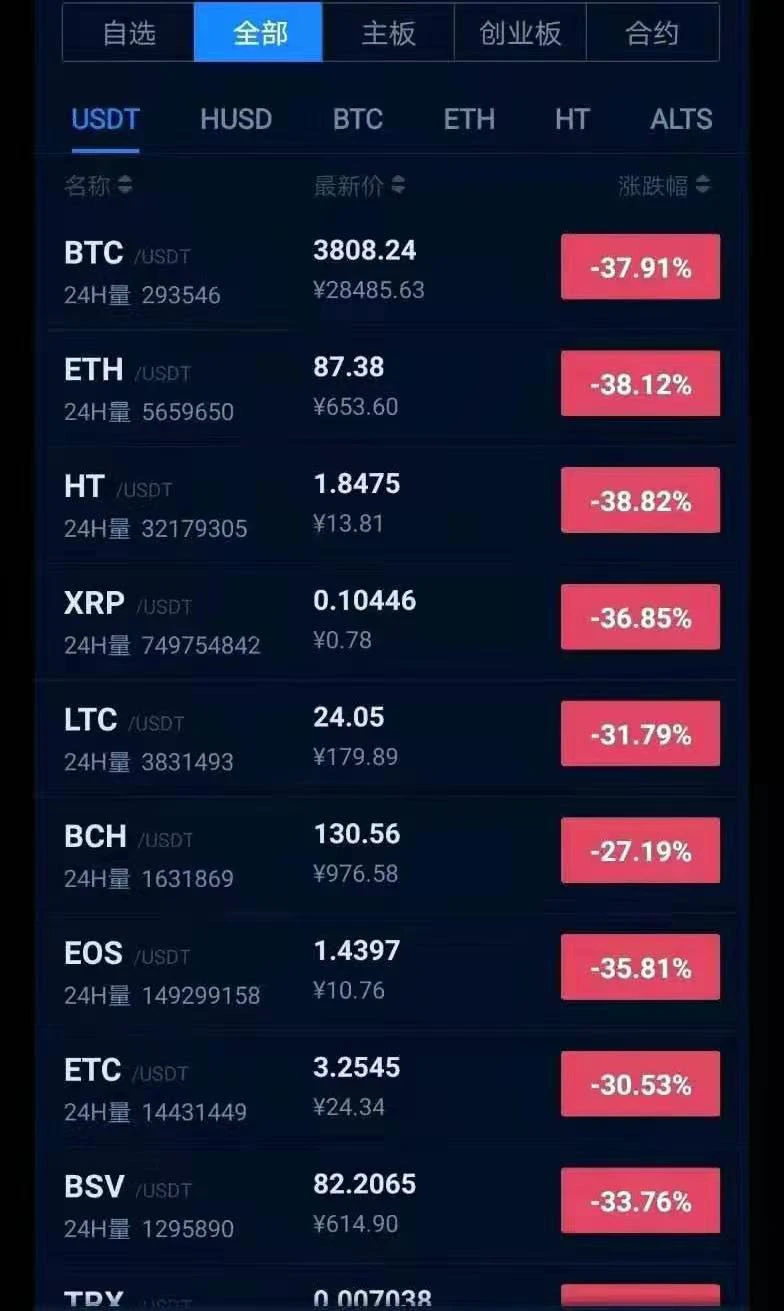Select the HUSD market tab
The width and height of the screenshot is (784, 1311).
pos(236,120)
